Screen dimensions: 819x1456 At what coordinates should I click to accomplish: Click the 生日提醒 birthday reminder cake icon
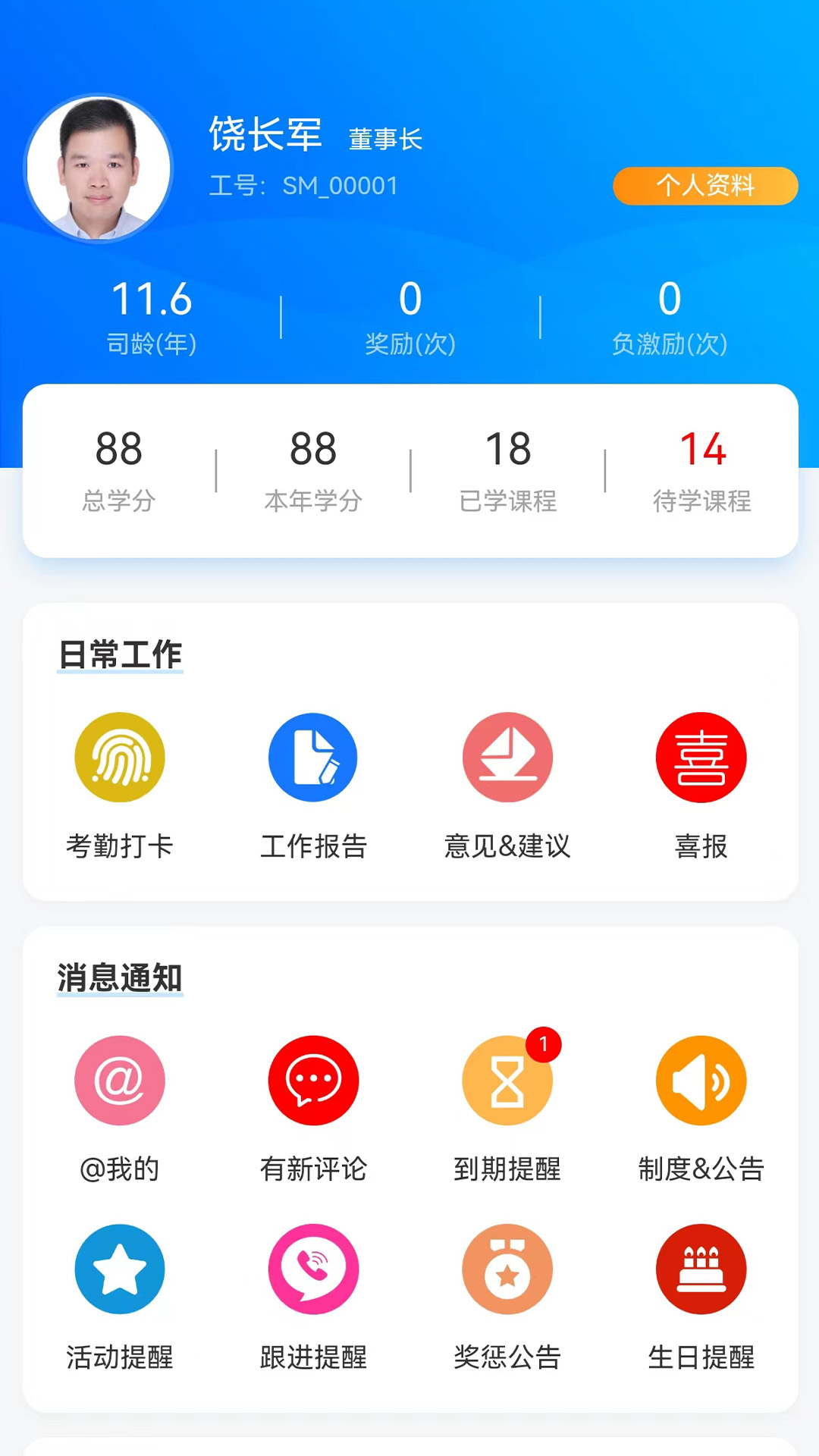tap(701, 1269)
